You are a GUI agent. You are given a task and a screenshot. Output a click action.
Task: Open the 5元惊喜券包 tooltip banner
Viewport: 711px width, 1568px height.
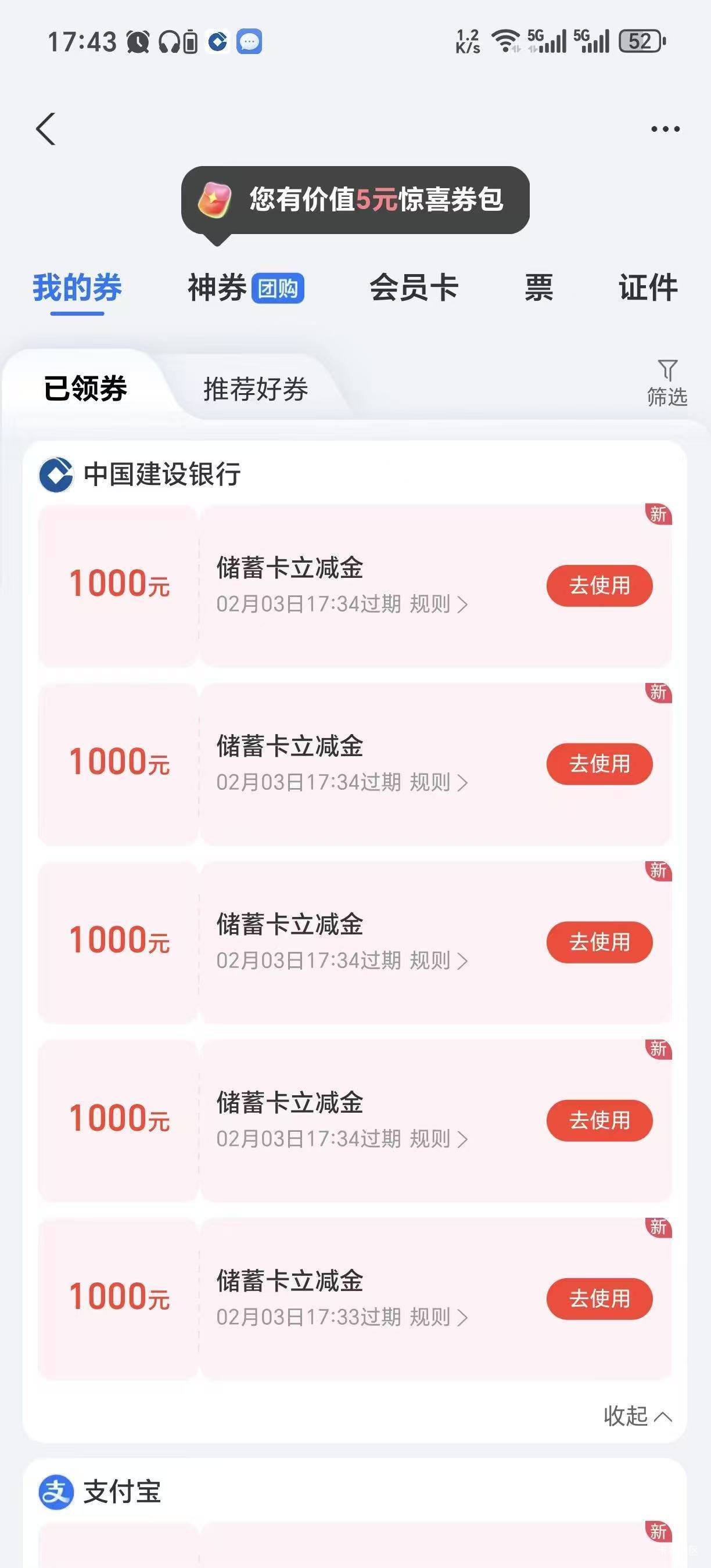355,200
